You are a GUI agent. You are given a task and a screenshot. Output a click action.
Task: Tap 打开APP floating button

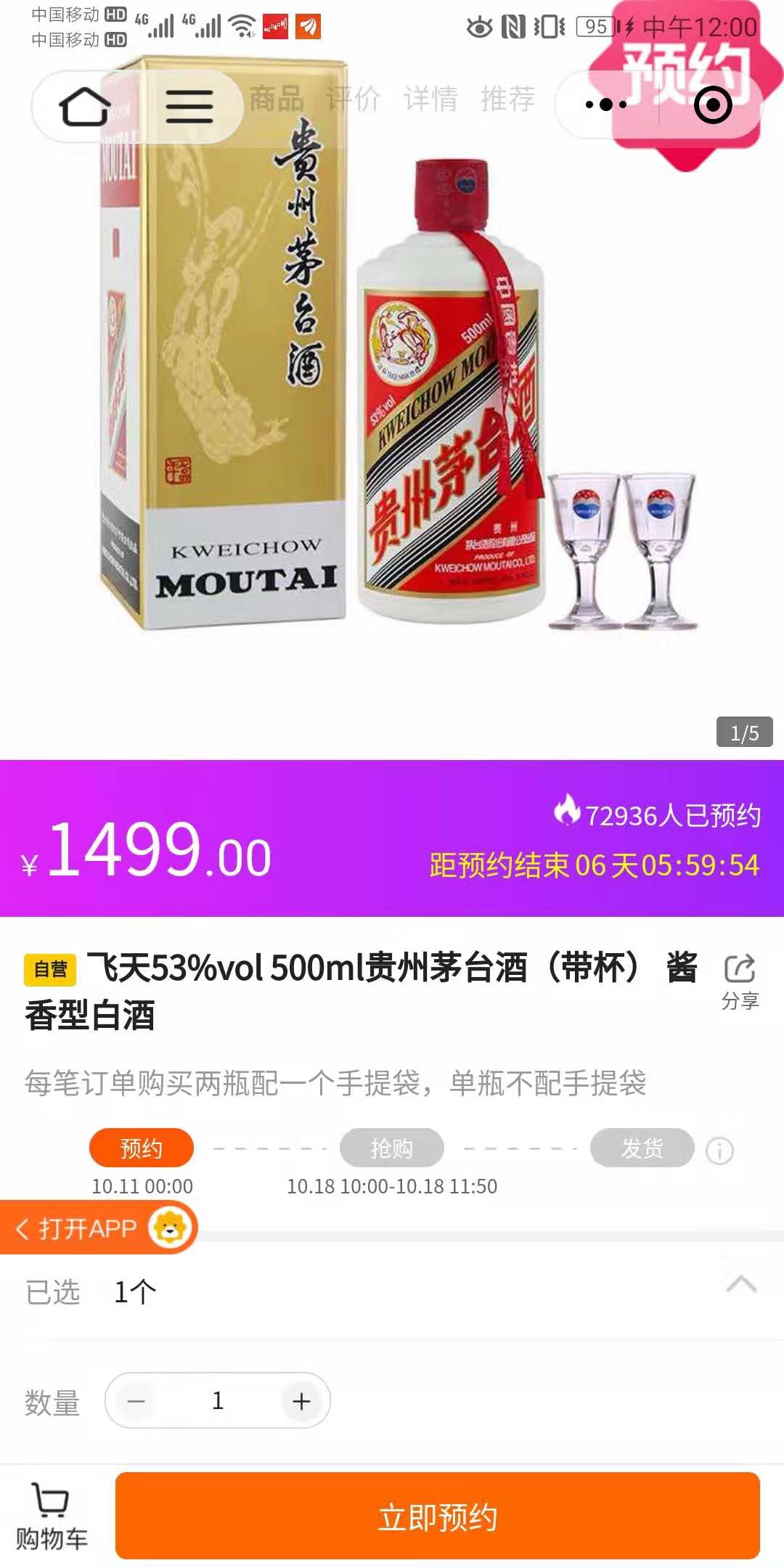(x=99, y=1228)
